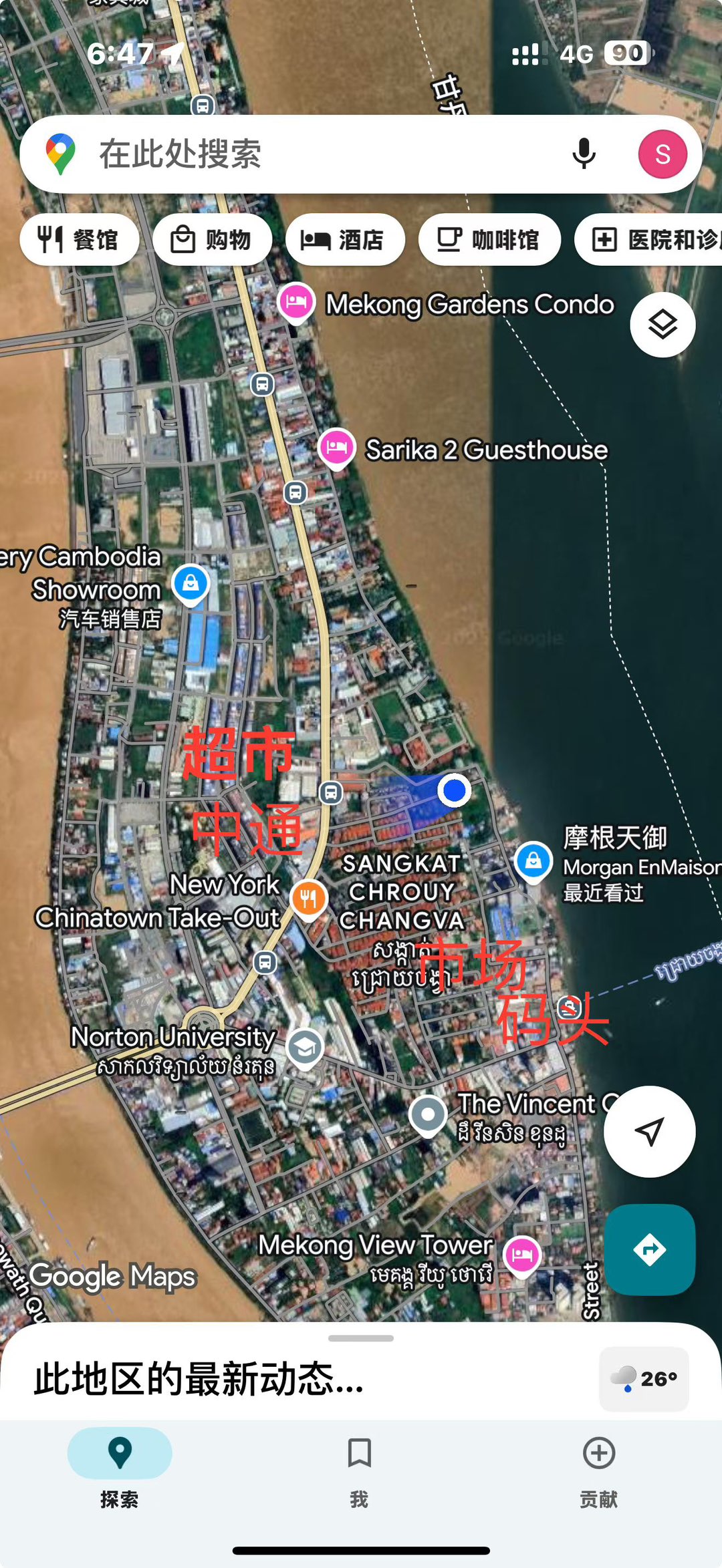The height and width of the screenshot is (1568, 722).
Task: Choose the 咖啡馆 cafe chip
Action: [x=489, y=240]
